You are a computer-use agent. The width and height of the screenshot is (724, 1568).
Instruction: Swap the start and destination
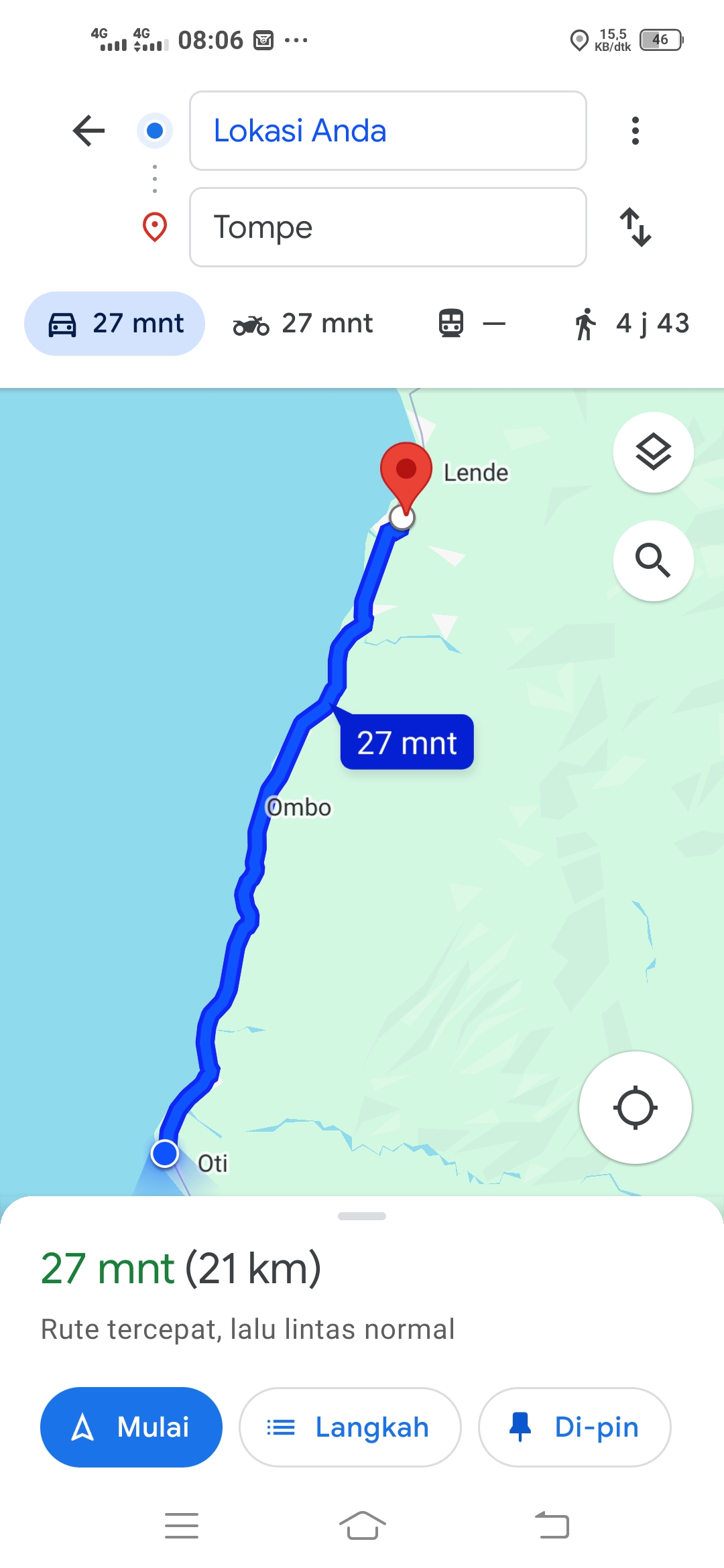635,227
